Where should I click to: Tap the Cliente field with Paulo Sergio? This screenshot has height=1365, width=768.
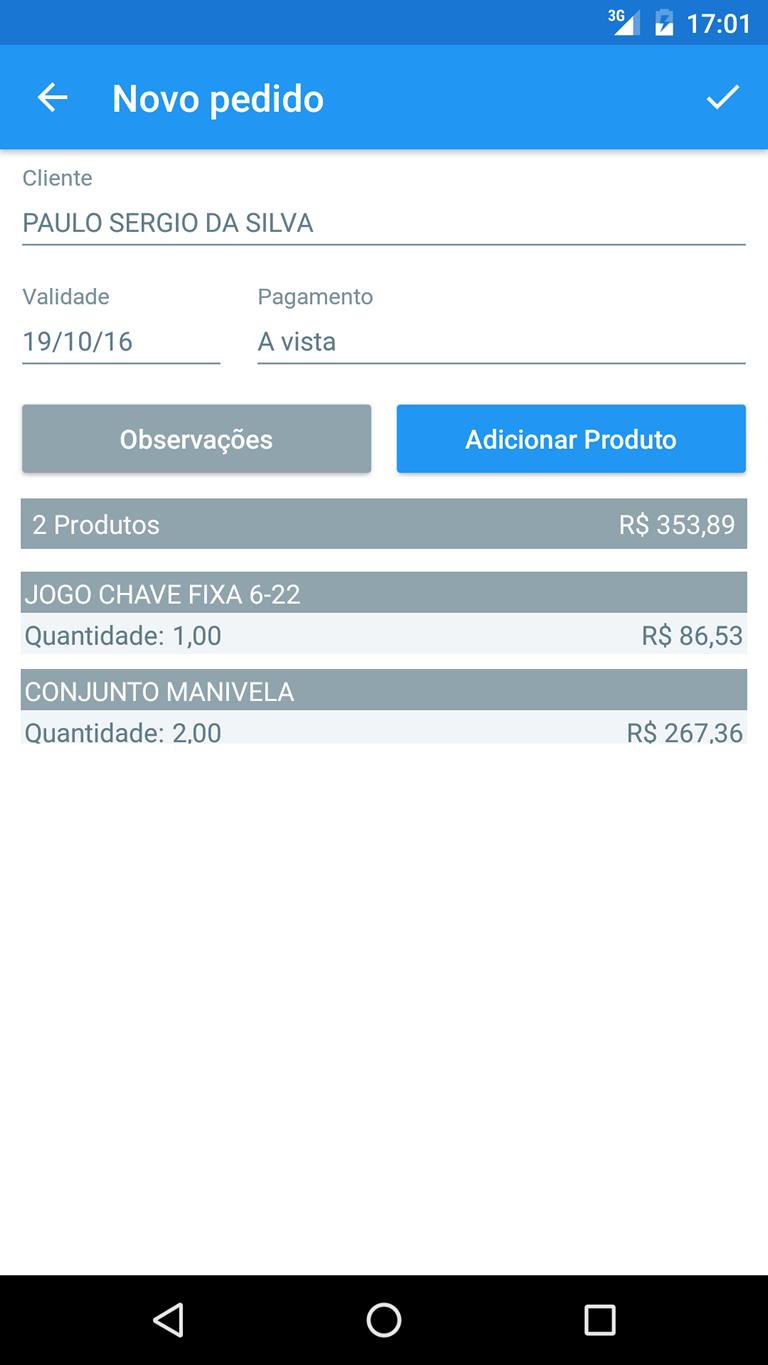384,223
